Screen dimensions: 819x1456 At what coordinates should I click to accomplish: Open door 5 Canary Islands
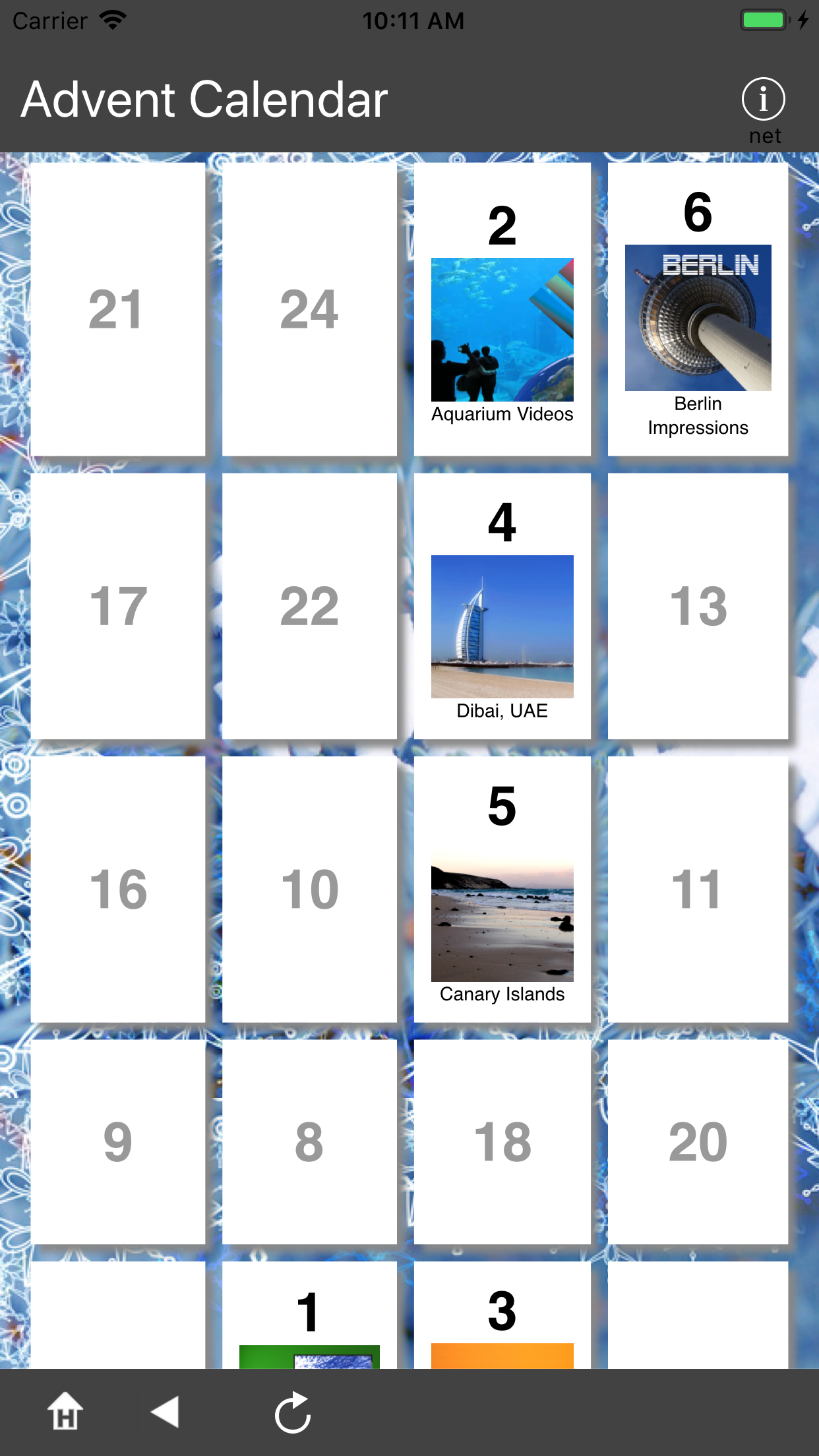[502, 890]
